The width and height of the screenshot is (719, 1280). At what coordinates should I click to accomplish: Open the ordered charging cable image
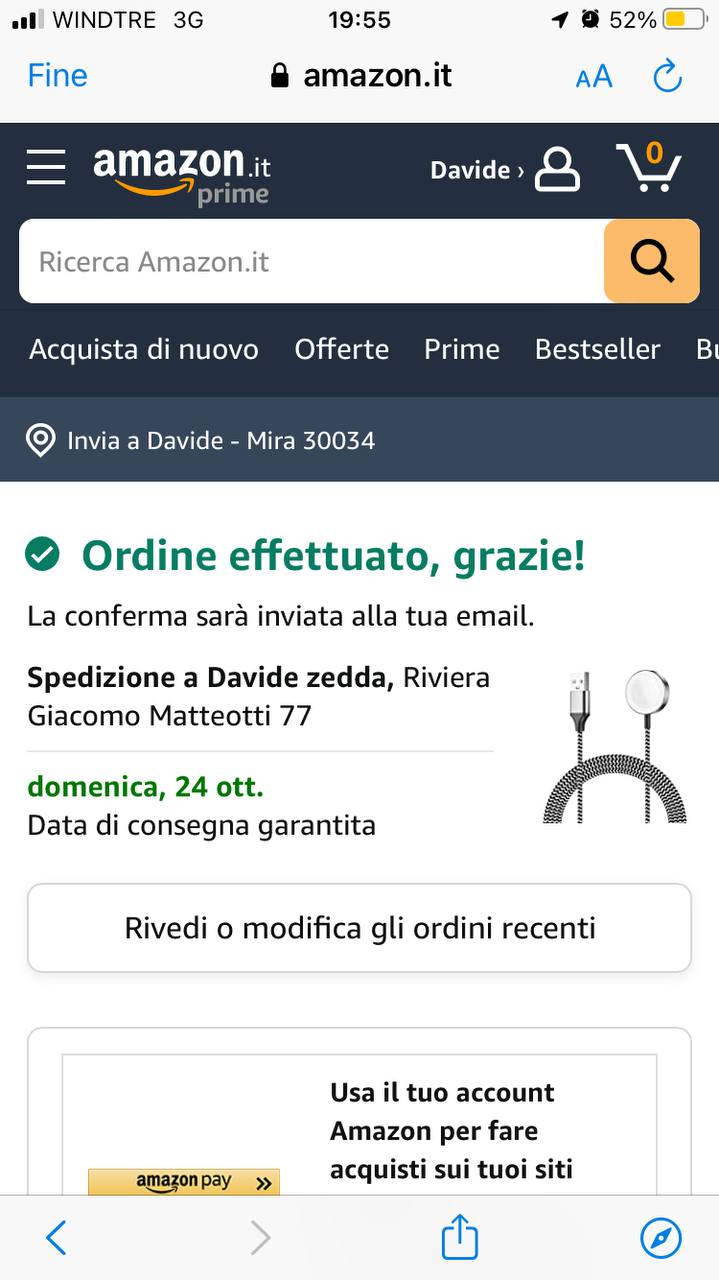tap(614, 746)
